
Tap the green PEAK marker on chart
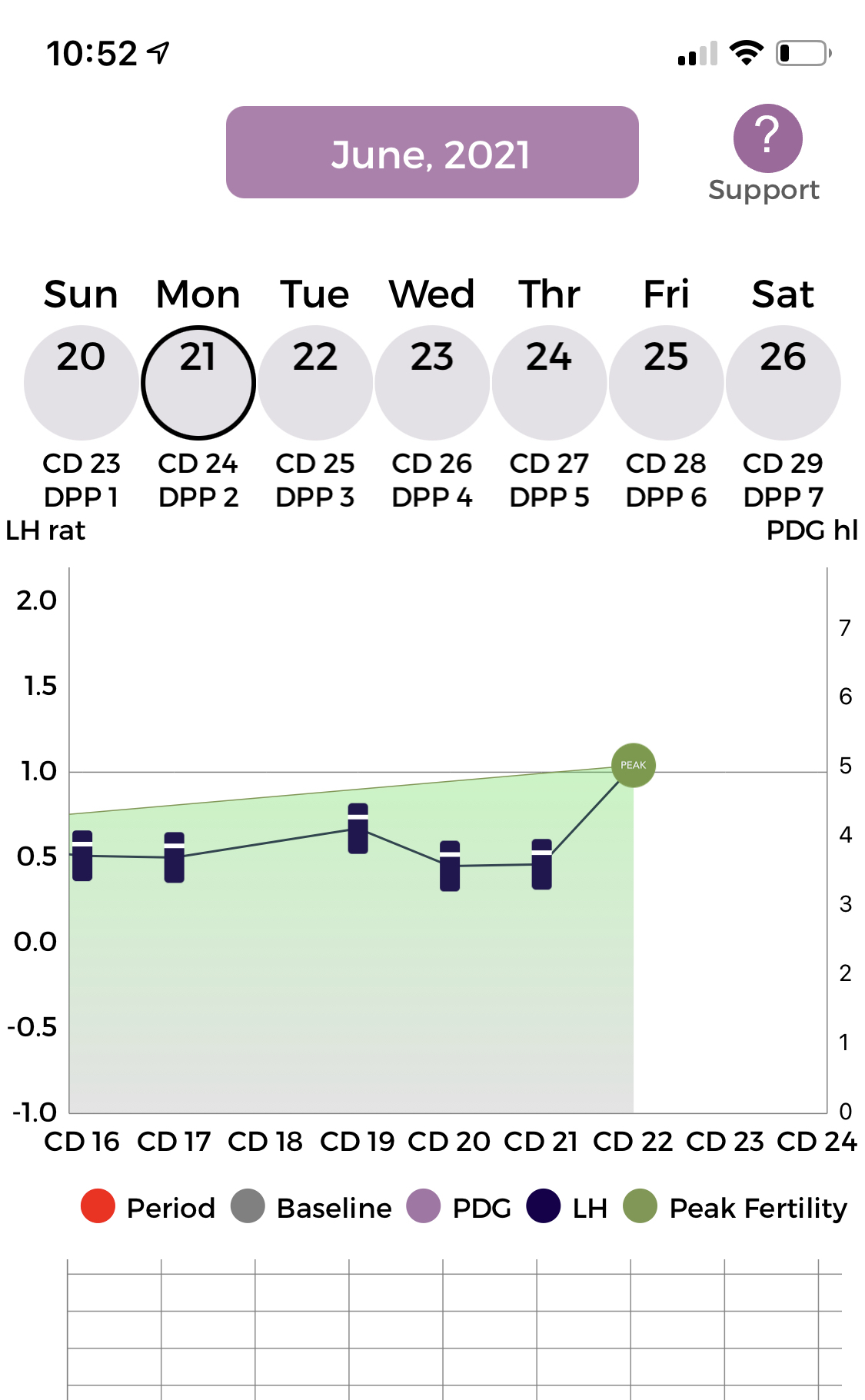633,765
